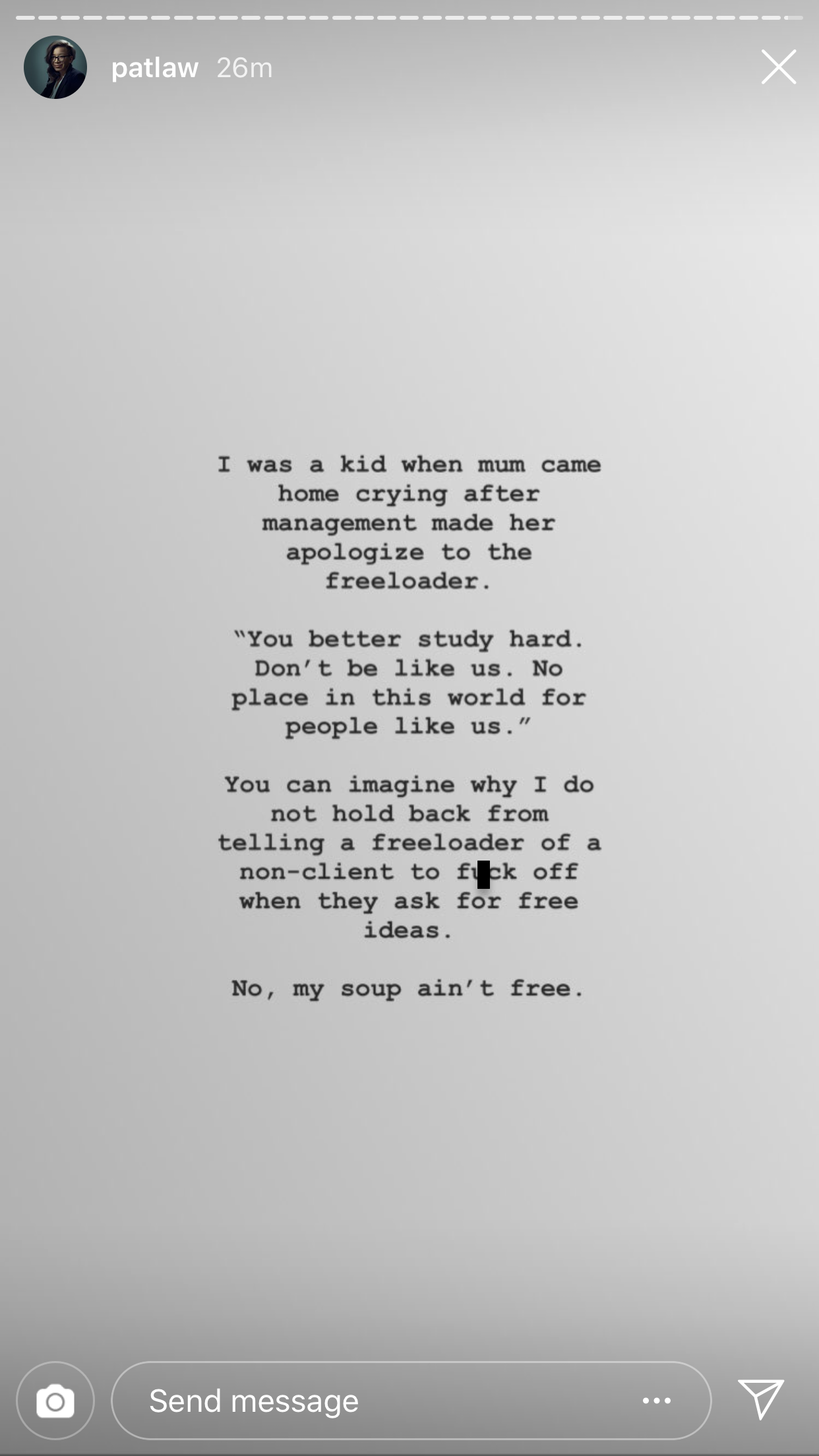Open the three-dot more options
Image resolution: width=819 pixels, height=1456 pixels.
point(657,1400)
